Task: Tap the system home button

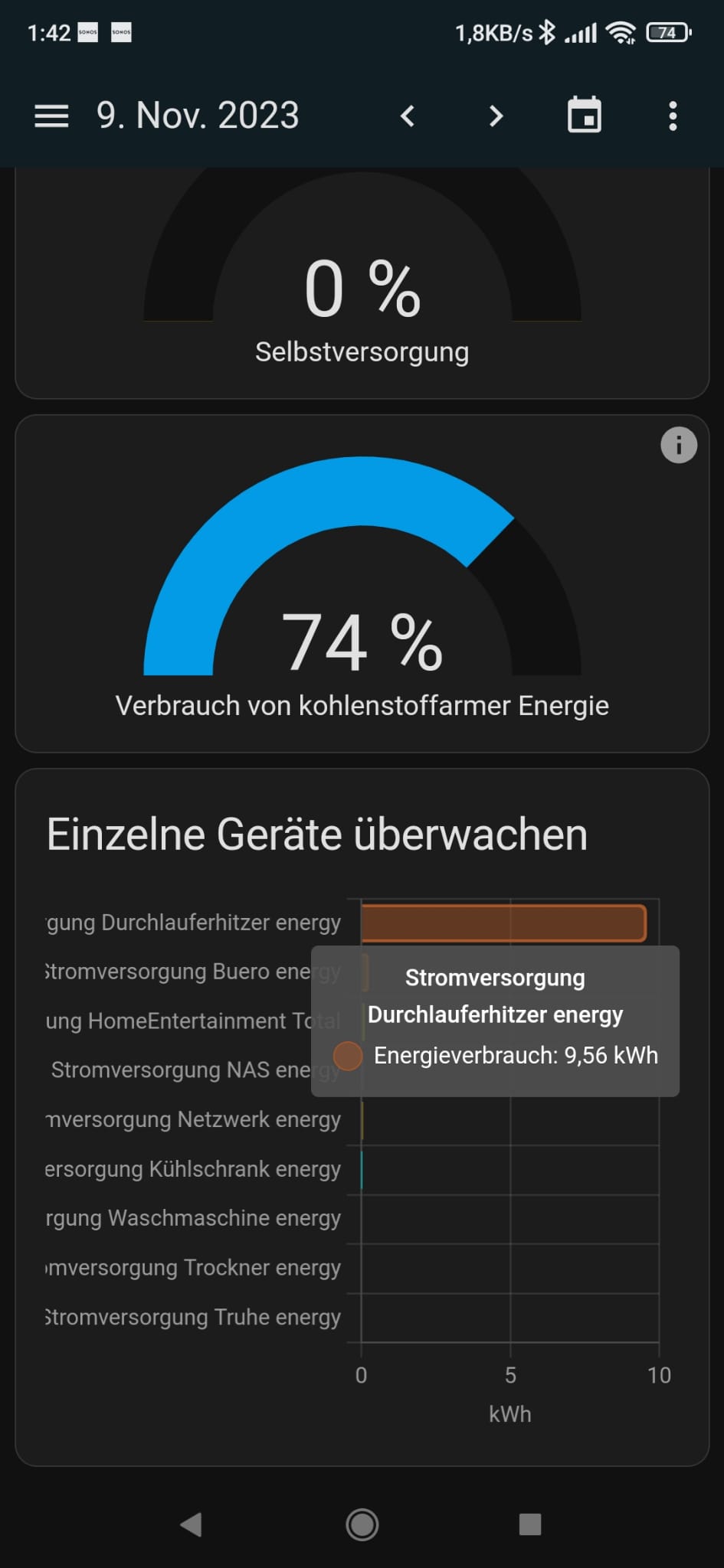Action: tap(362, 1524)
